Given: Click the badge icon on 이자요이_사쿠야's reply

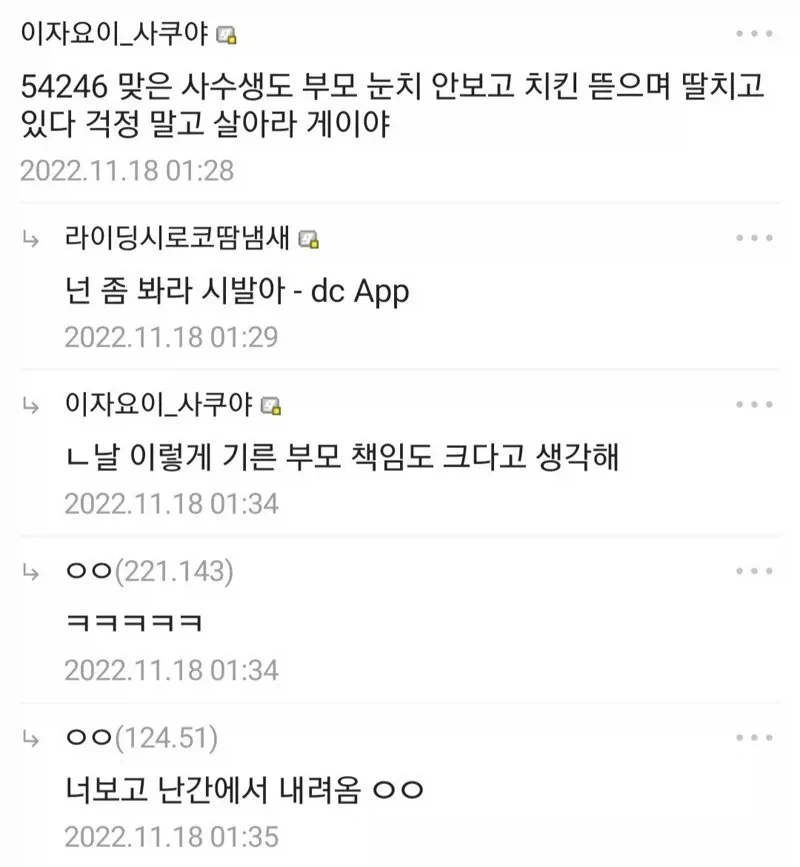Looking at the screenshot, I should (272, 406).
